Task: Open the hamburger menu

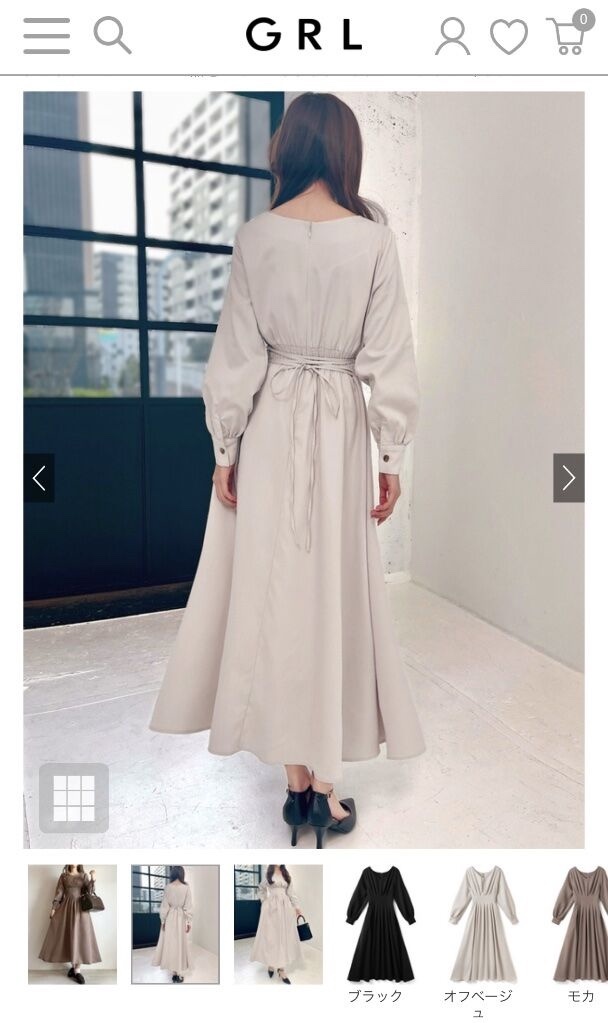Action: pos(46,36)
